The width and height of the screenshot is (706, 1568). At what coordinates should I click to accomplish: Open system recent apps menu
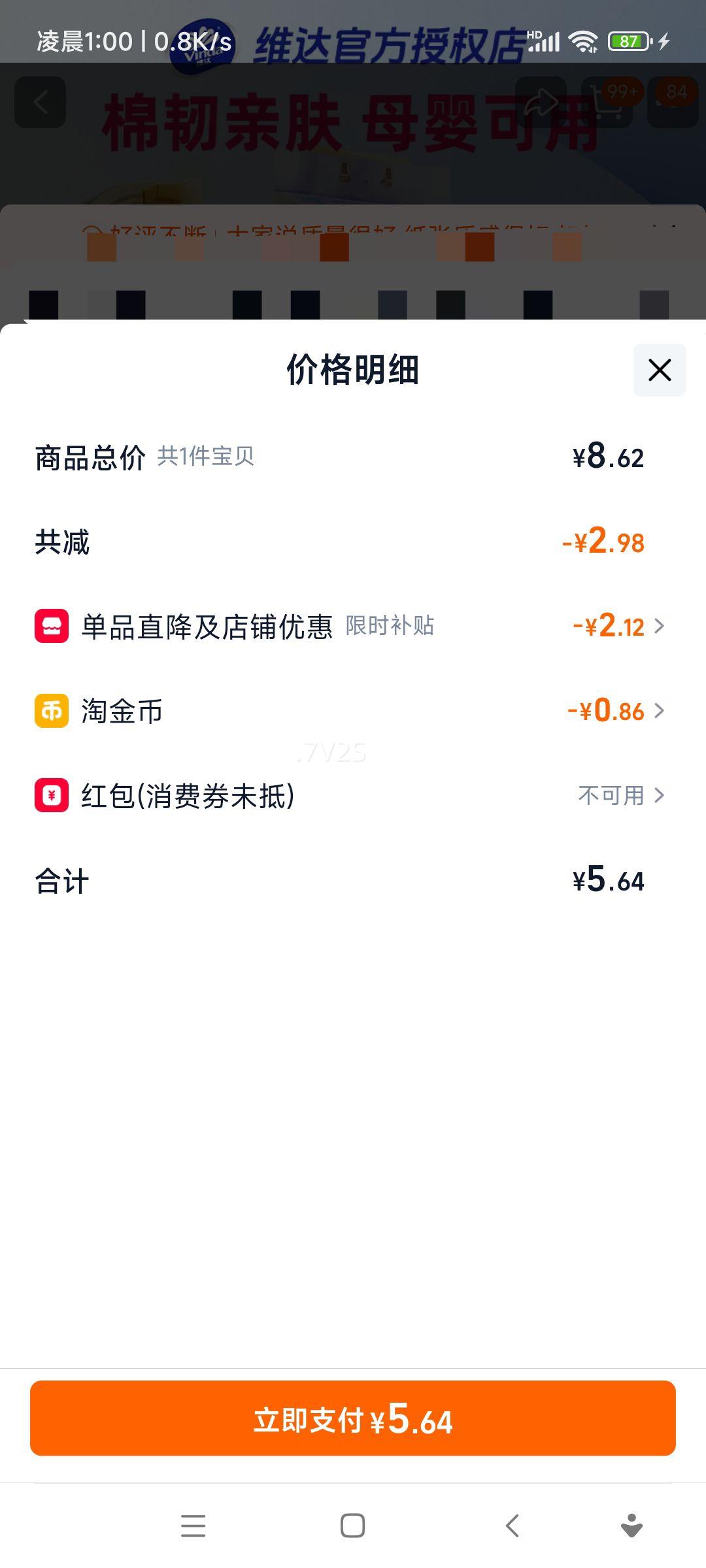pos(193,1526)
